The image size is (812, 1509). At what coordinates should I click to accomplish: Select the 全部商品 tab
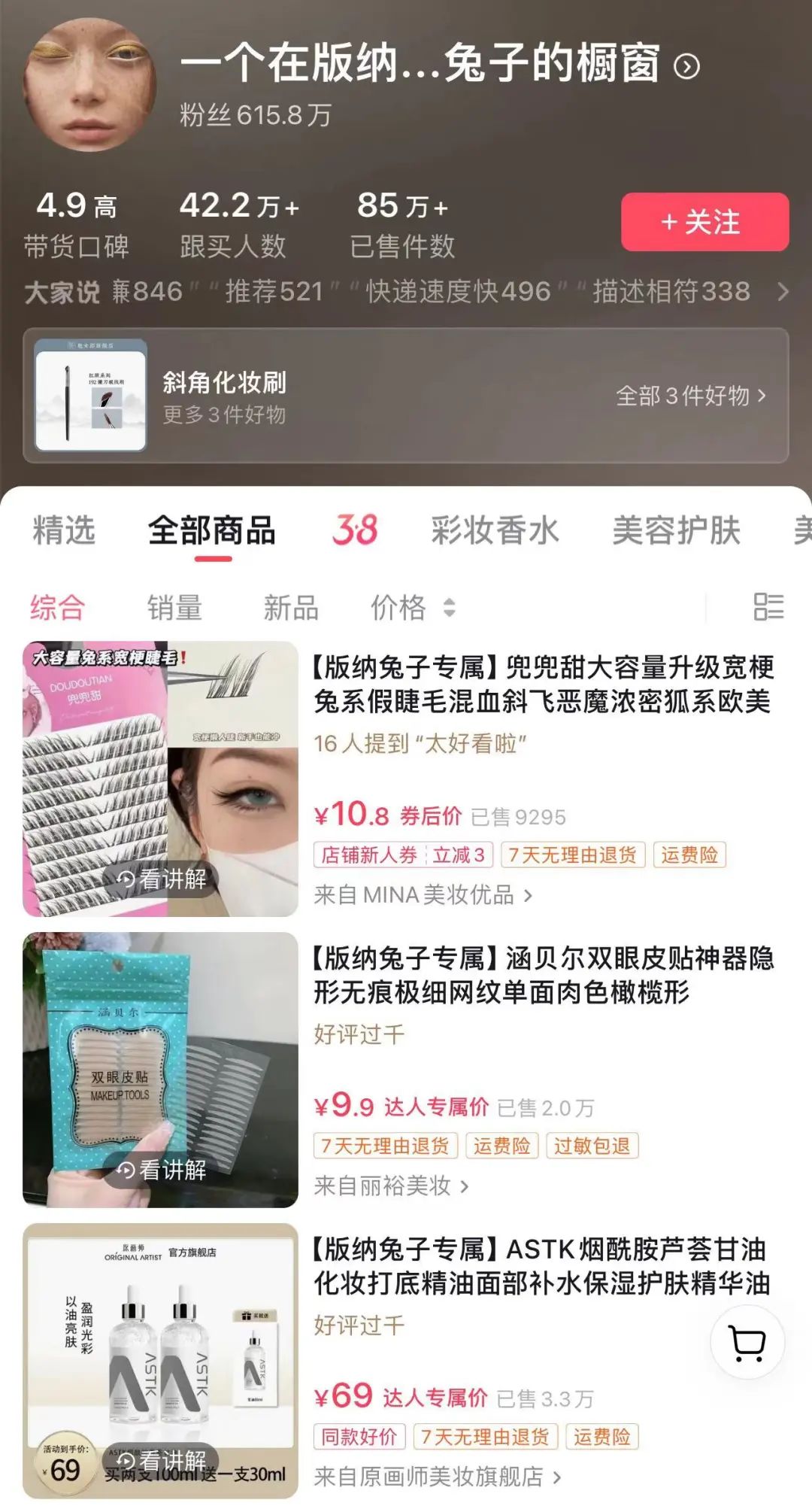(x=212, y=530)
